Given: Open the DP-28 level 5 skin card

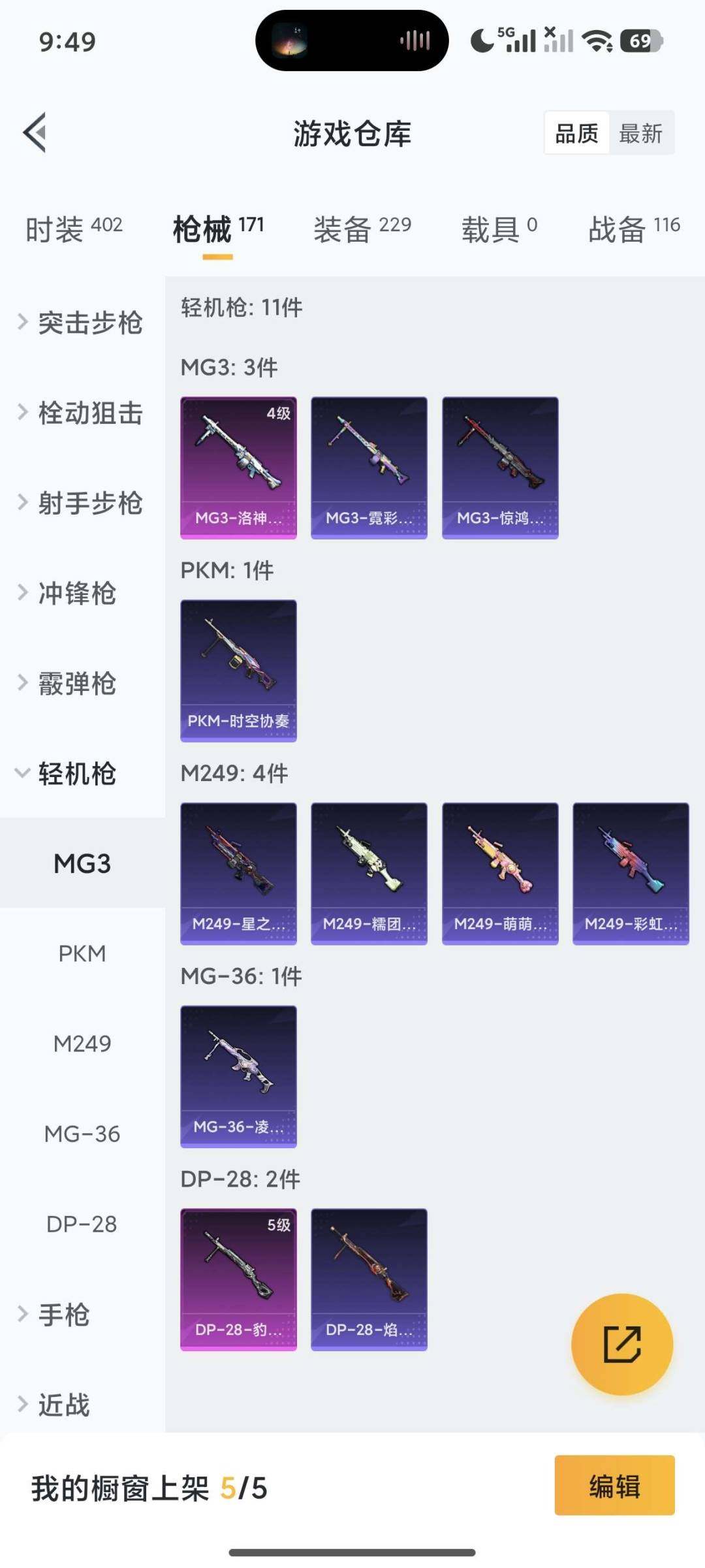Looking at the screenshot, I should coord(238,1279).
